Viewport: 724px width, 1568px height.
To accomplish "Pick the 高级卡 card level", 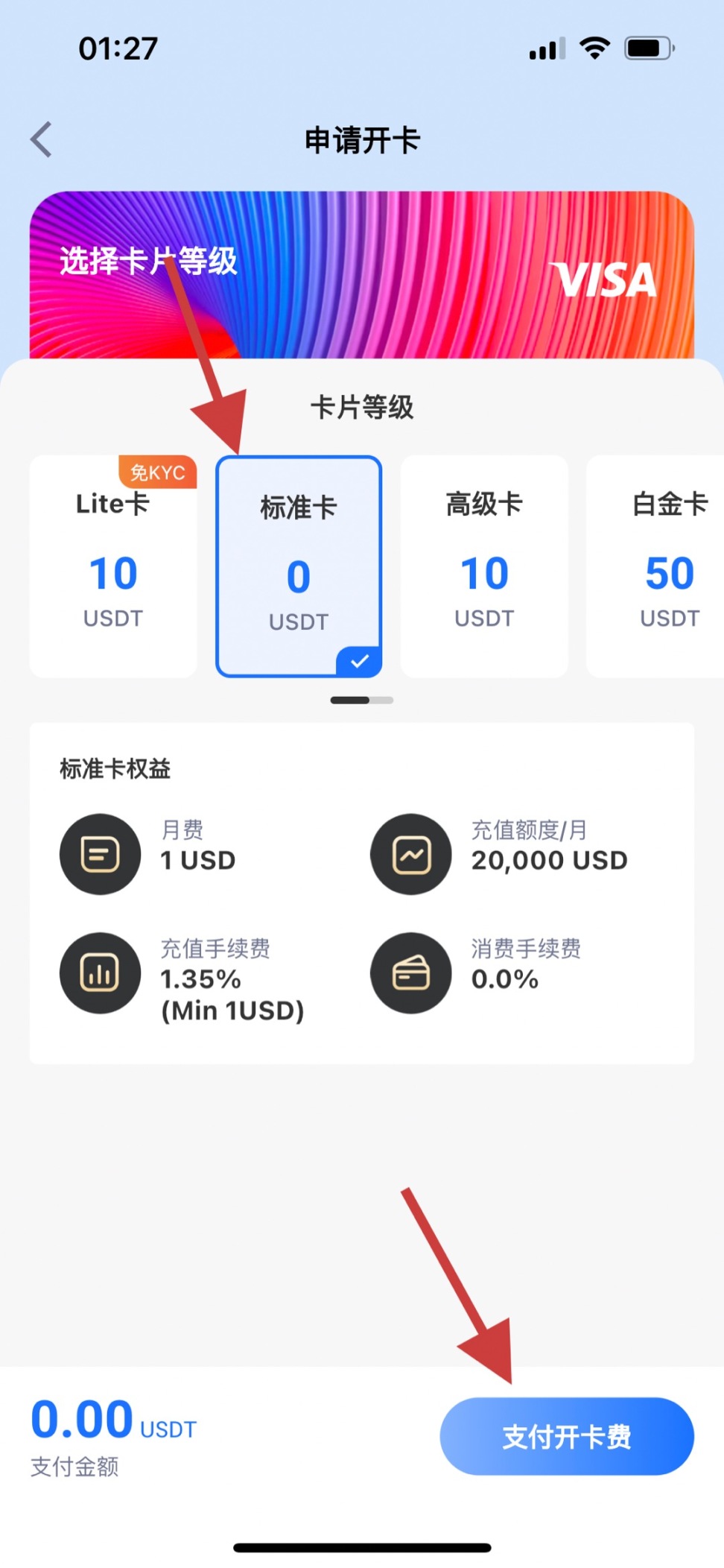I will tap(484, 566).
